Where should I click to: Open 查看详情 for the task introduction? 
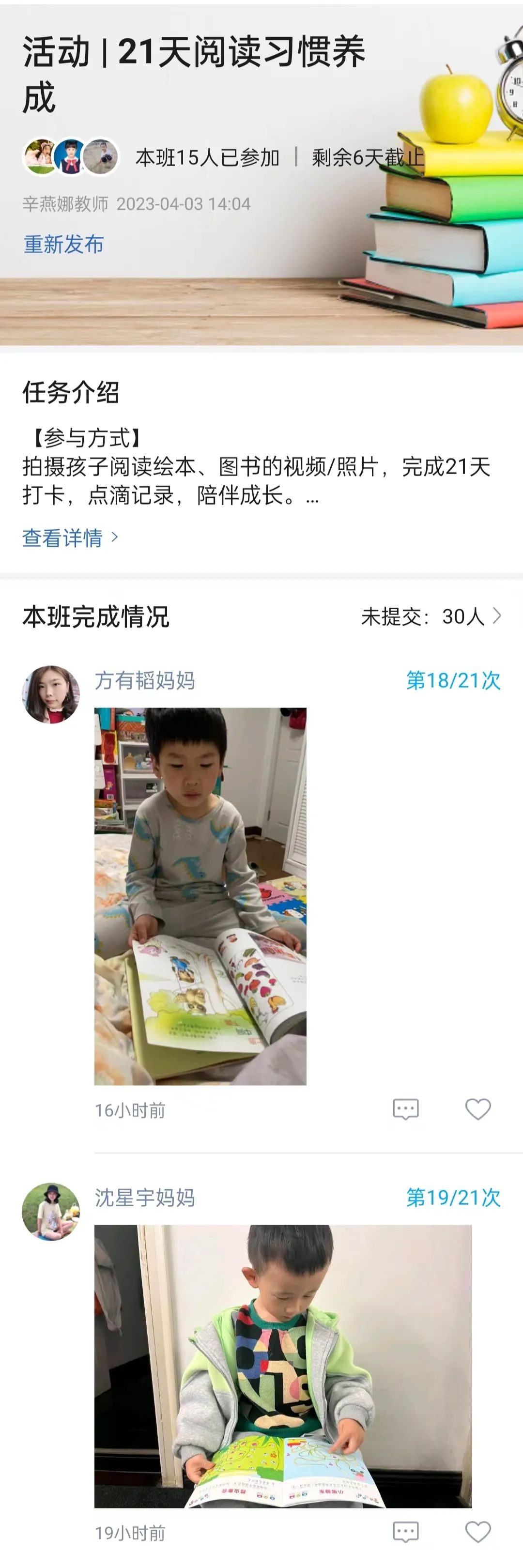(69, 538)
